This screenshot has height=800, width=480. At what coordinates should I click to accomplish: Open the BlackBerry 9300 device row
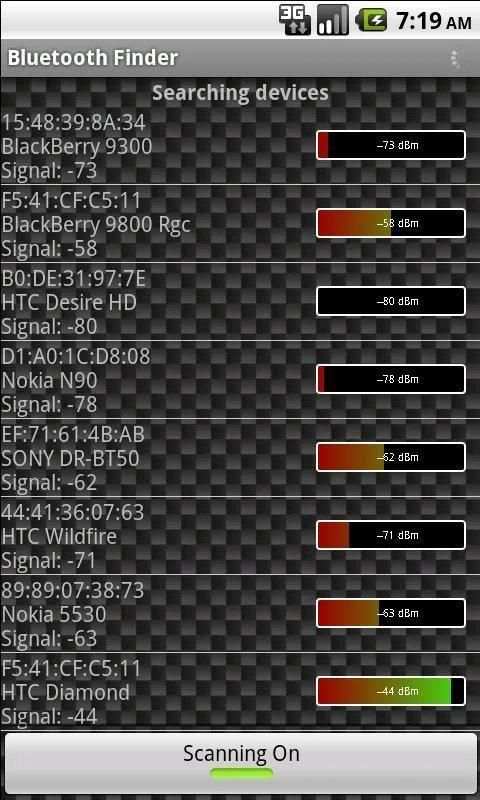click(240, 145)
